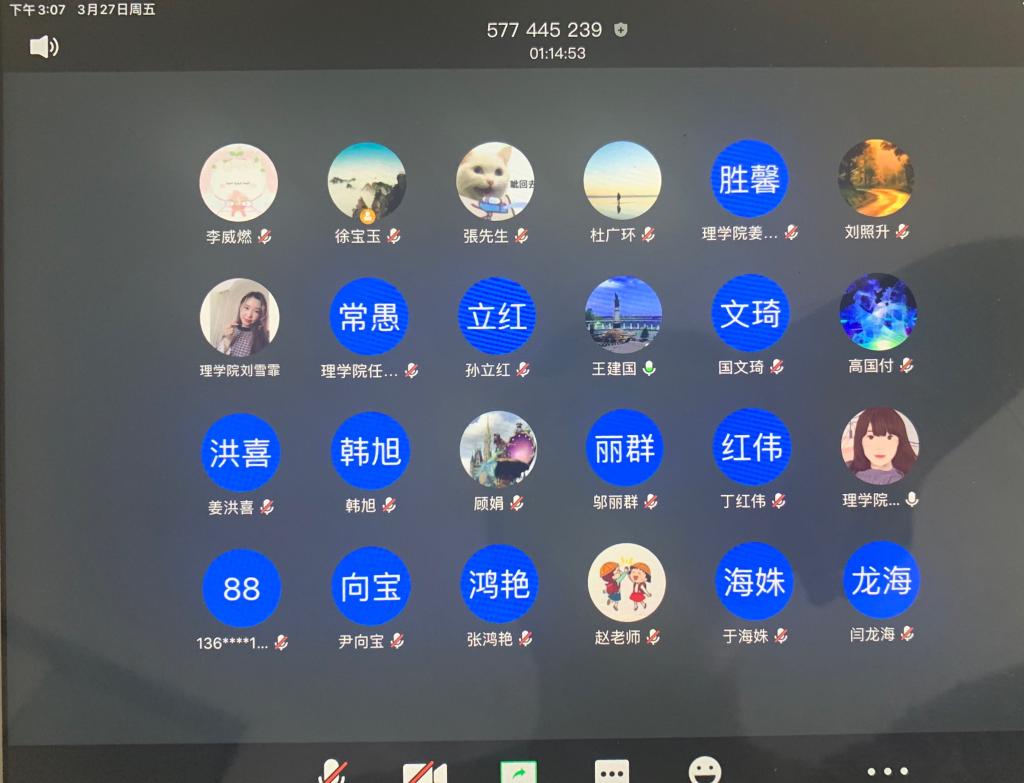
Task: Show meeting security info shield
Action: coord(621,30)
